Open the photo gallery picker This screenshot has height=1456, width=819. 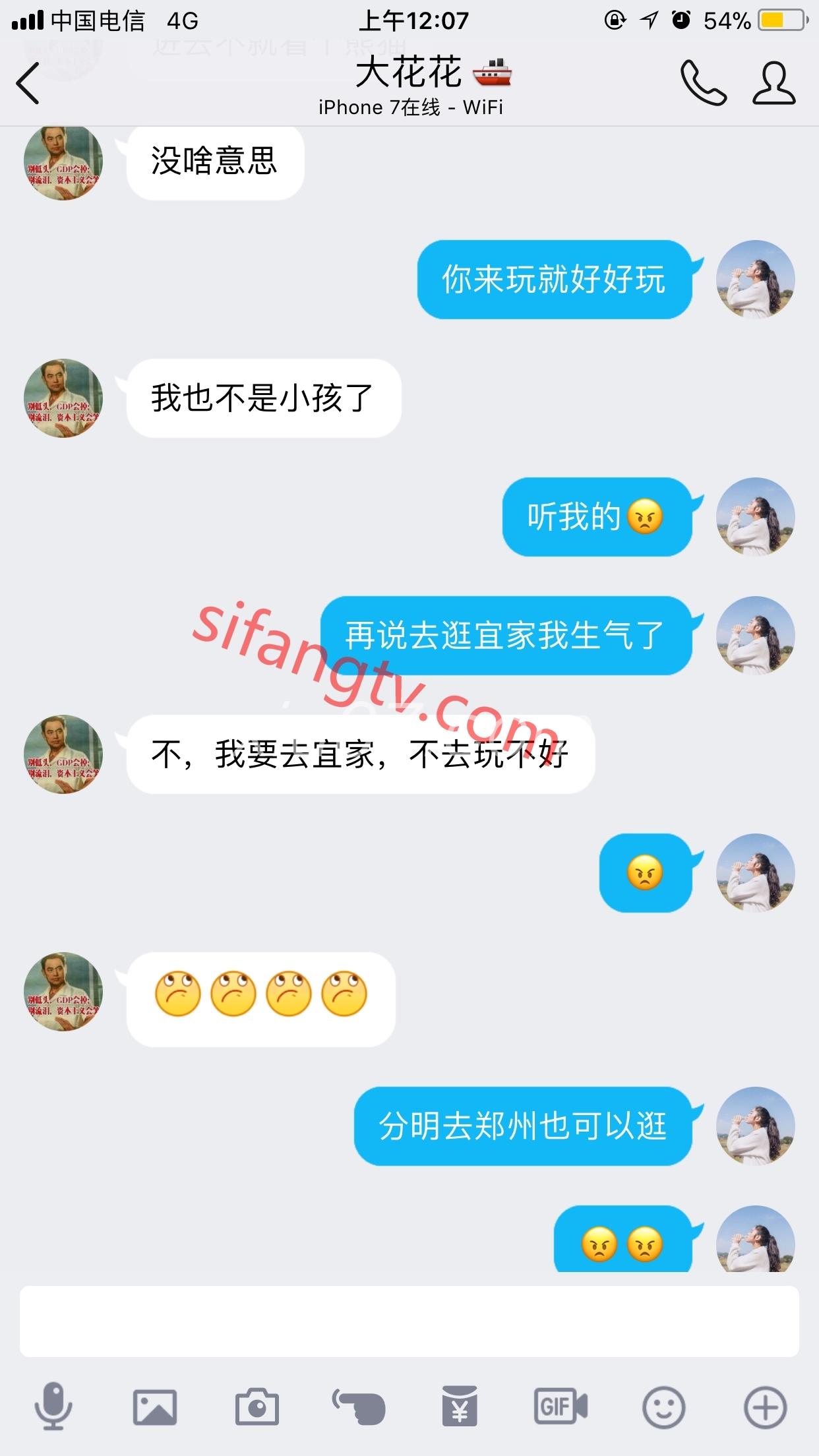(154, 1407)
